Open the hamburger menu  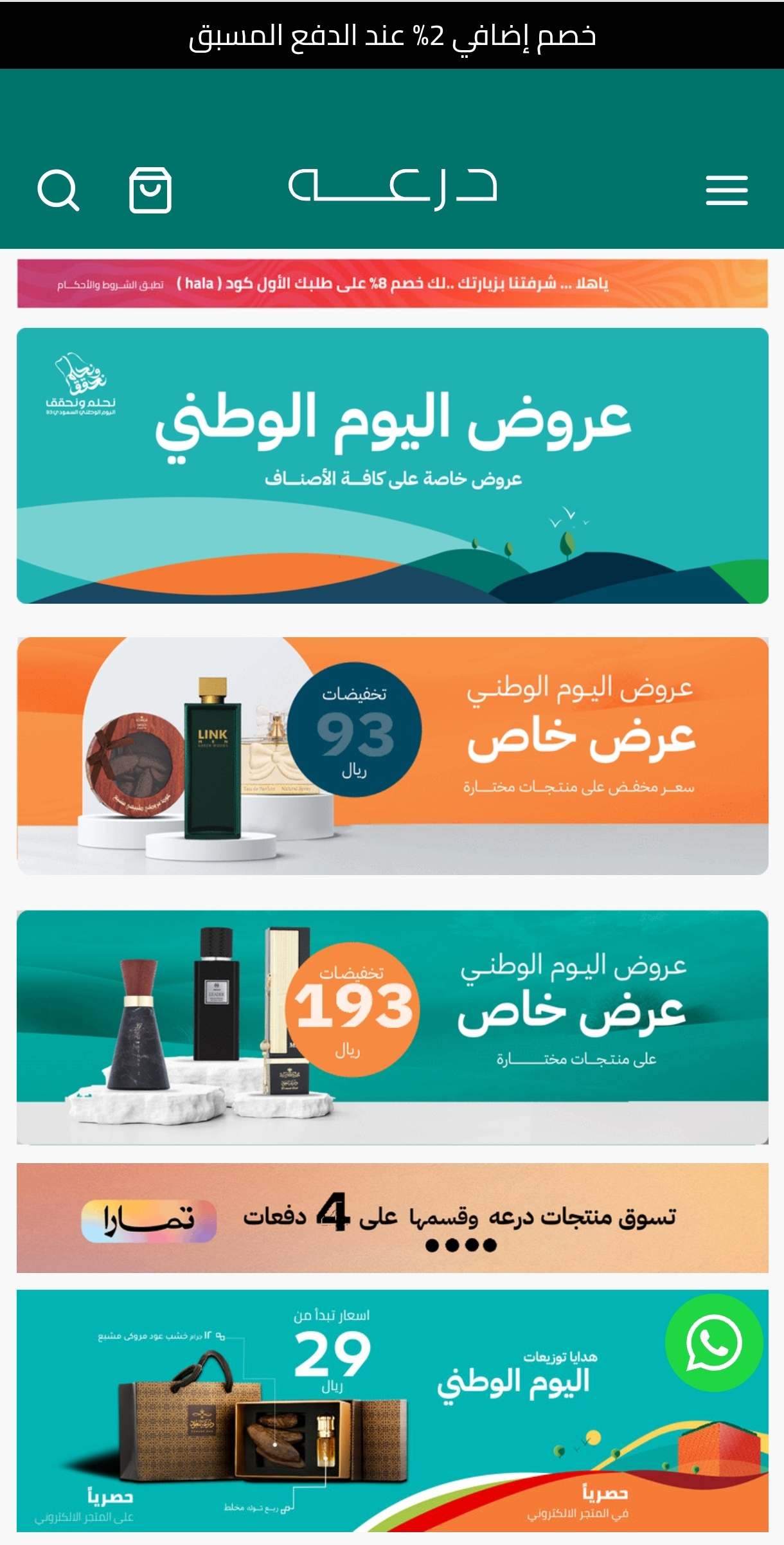pyautogui.click(x=727, y=190)
